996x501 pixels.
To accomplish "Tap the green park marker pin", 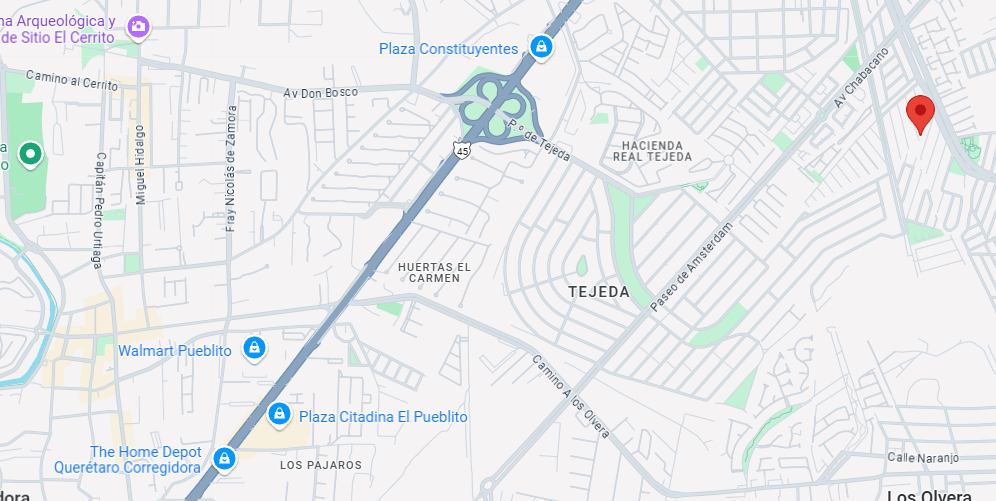I will pos(30,154).
